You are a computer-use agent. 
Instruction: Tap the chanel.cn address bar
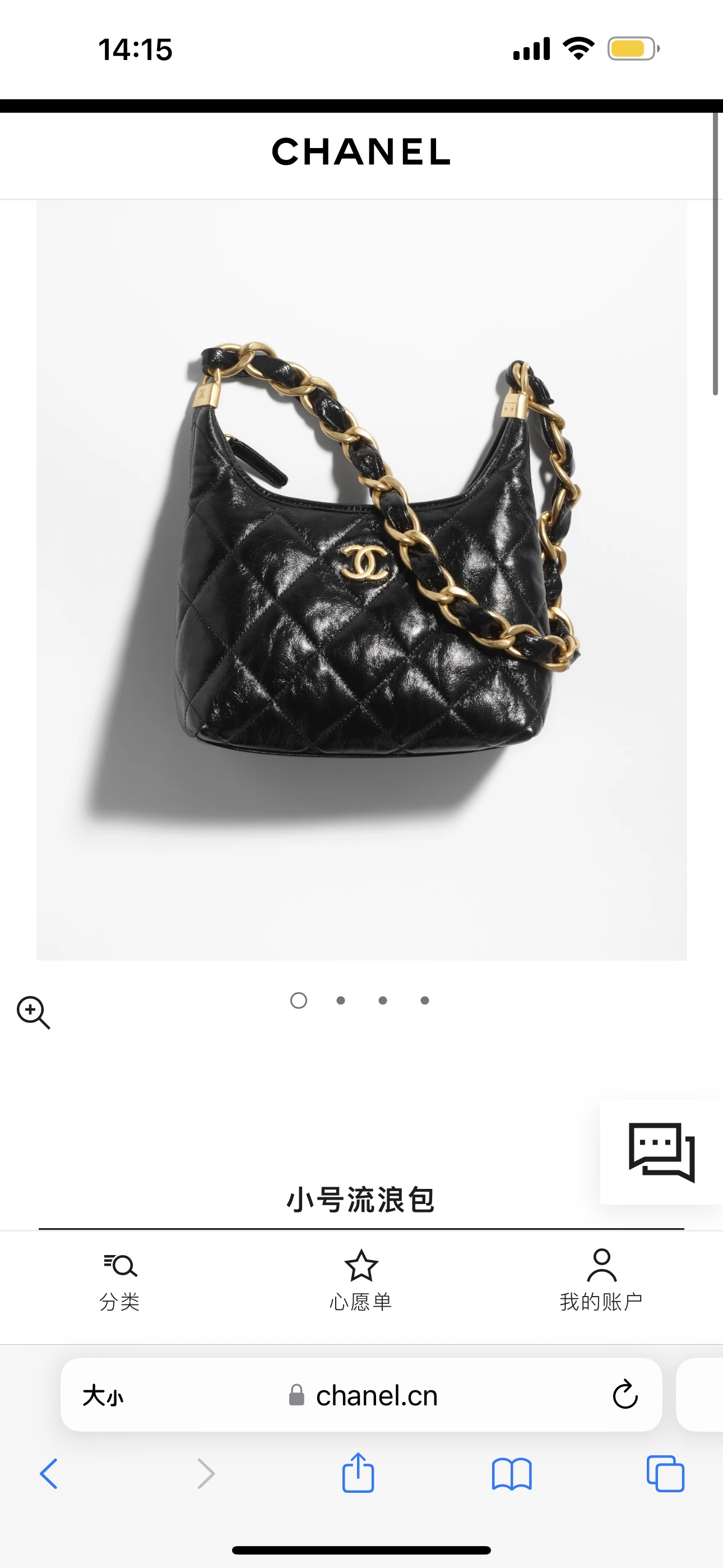(x=376, y=1395)
